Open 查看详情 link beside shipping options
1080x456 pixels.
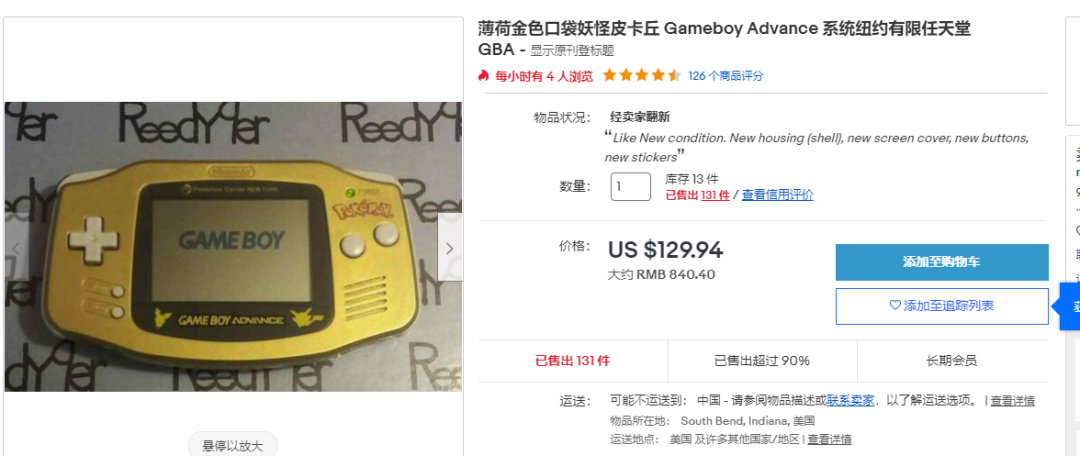(1012, 401)
